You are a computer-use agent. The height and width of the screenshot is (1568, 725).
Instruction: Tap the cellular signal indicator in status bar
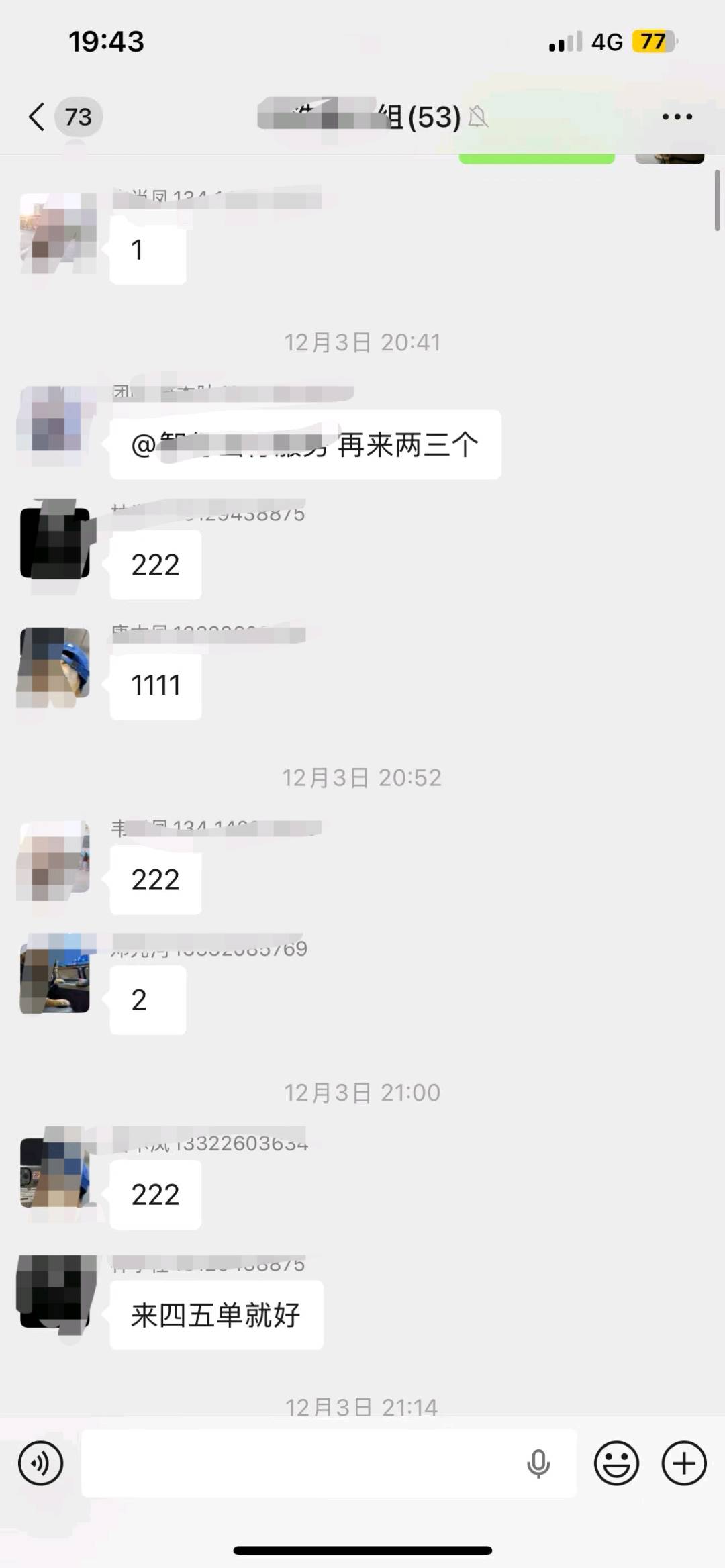tap(565, 42)
